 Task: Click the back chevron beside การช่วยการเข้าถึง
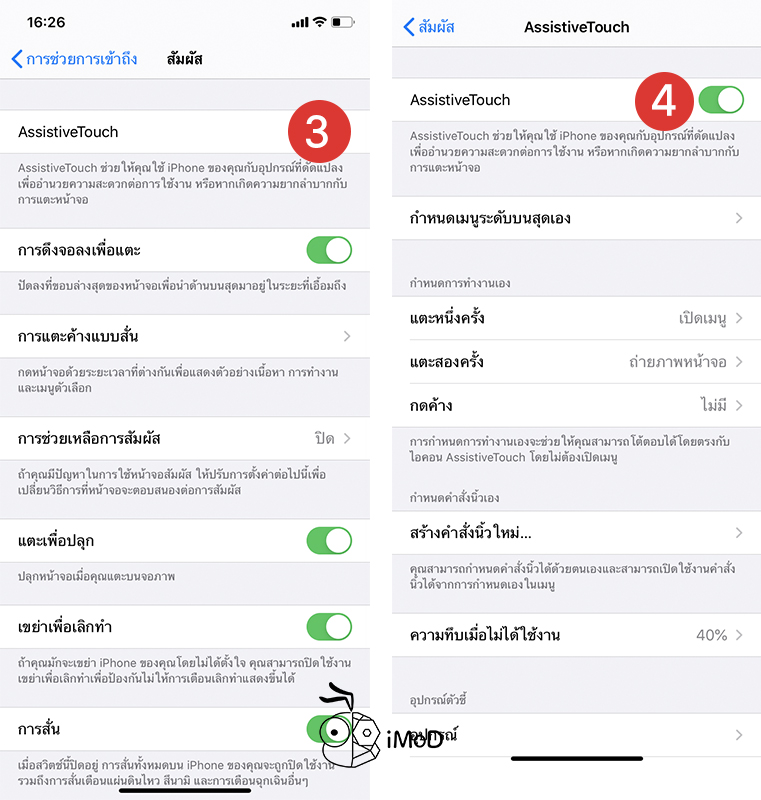(x=14, y=60)
